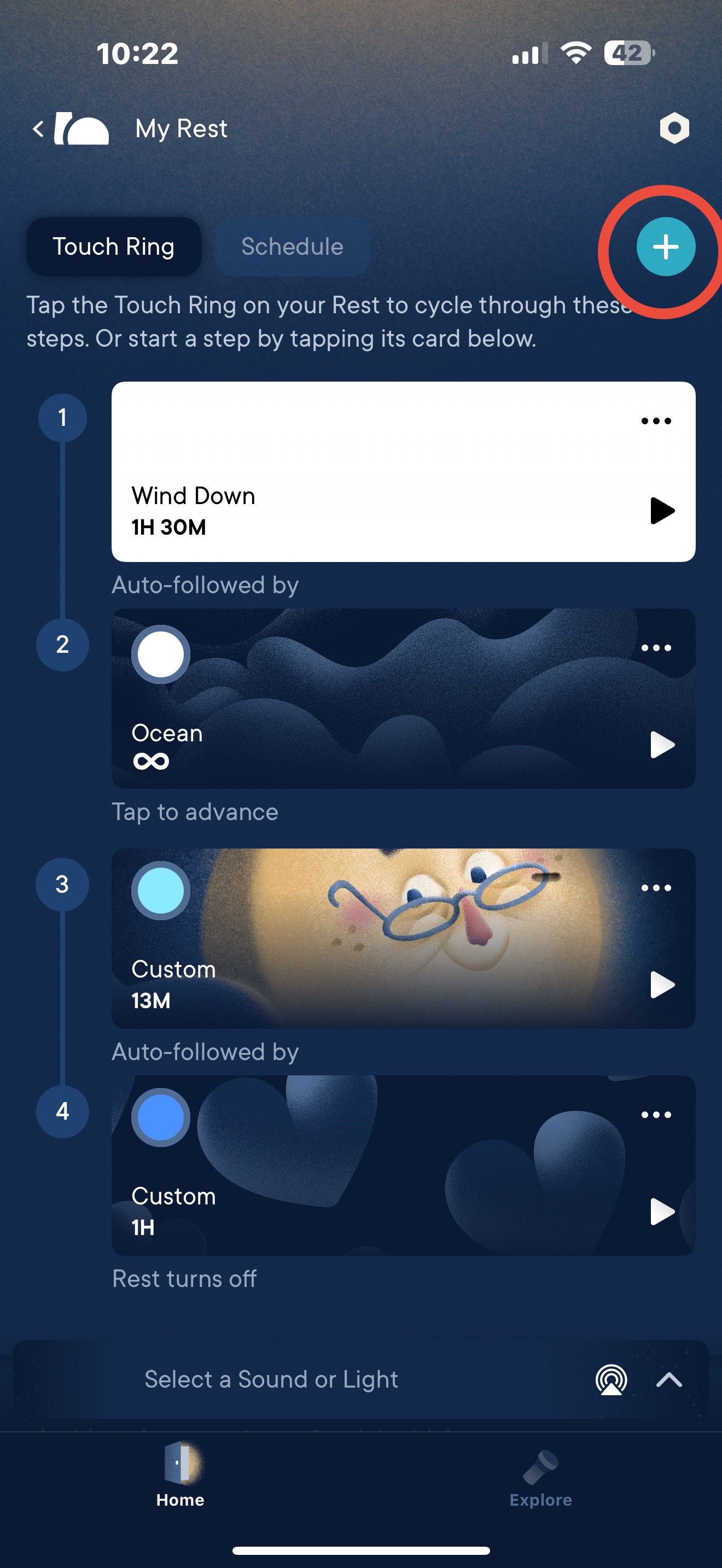Play the Ocean step
The image size is (722, 1568).
click(662, 745)
